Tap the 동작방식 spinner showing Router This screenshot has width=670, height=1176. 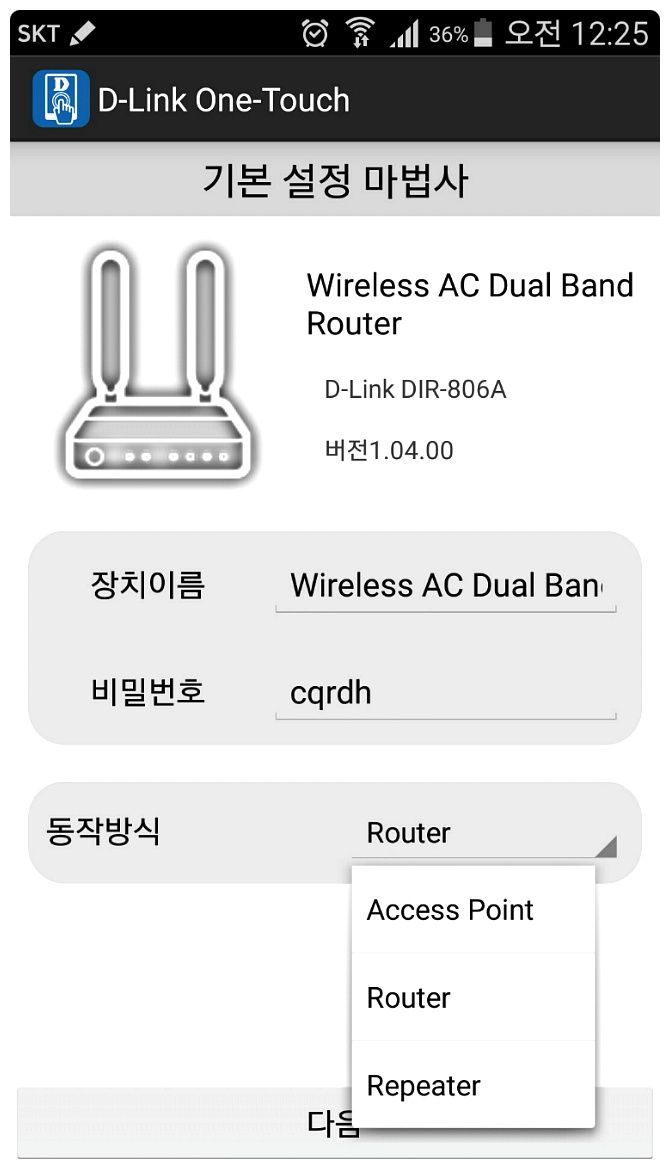coord(484,833)
